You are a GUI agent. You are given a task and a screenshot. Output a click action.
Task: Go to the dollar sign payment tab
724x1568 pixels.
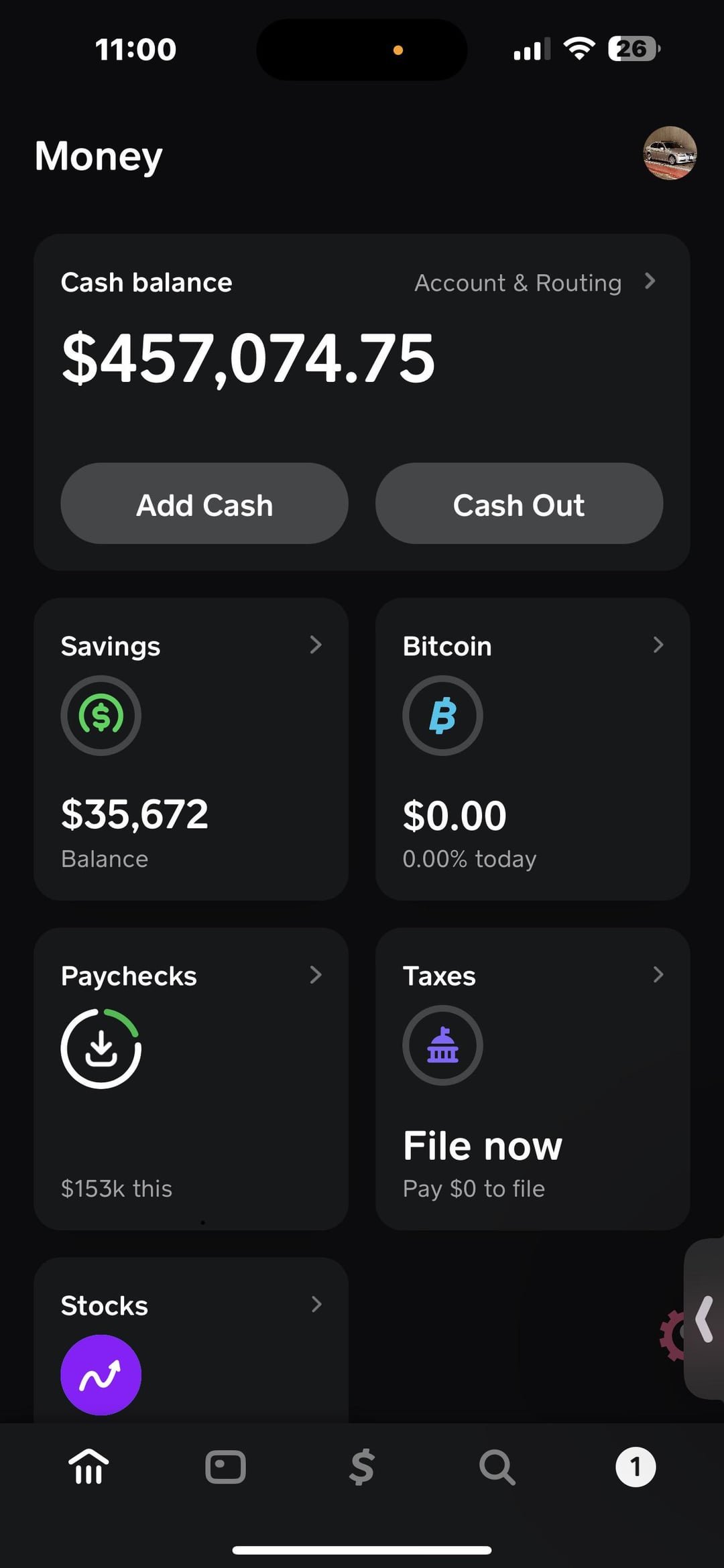362,1467
